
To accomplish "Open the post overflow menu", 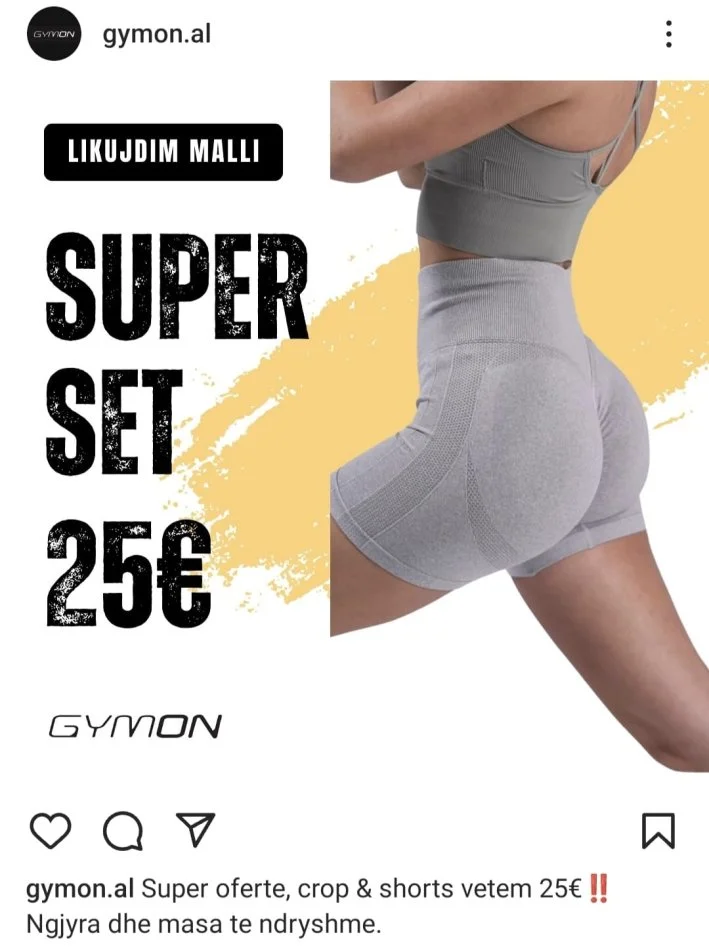I will pyautogui.click(x=668, y=35).
